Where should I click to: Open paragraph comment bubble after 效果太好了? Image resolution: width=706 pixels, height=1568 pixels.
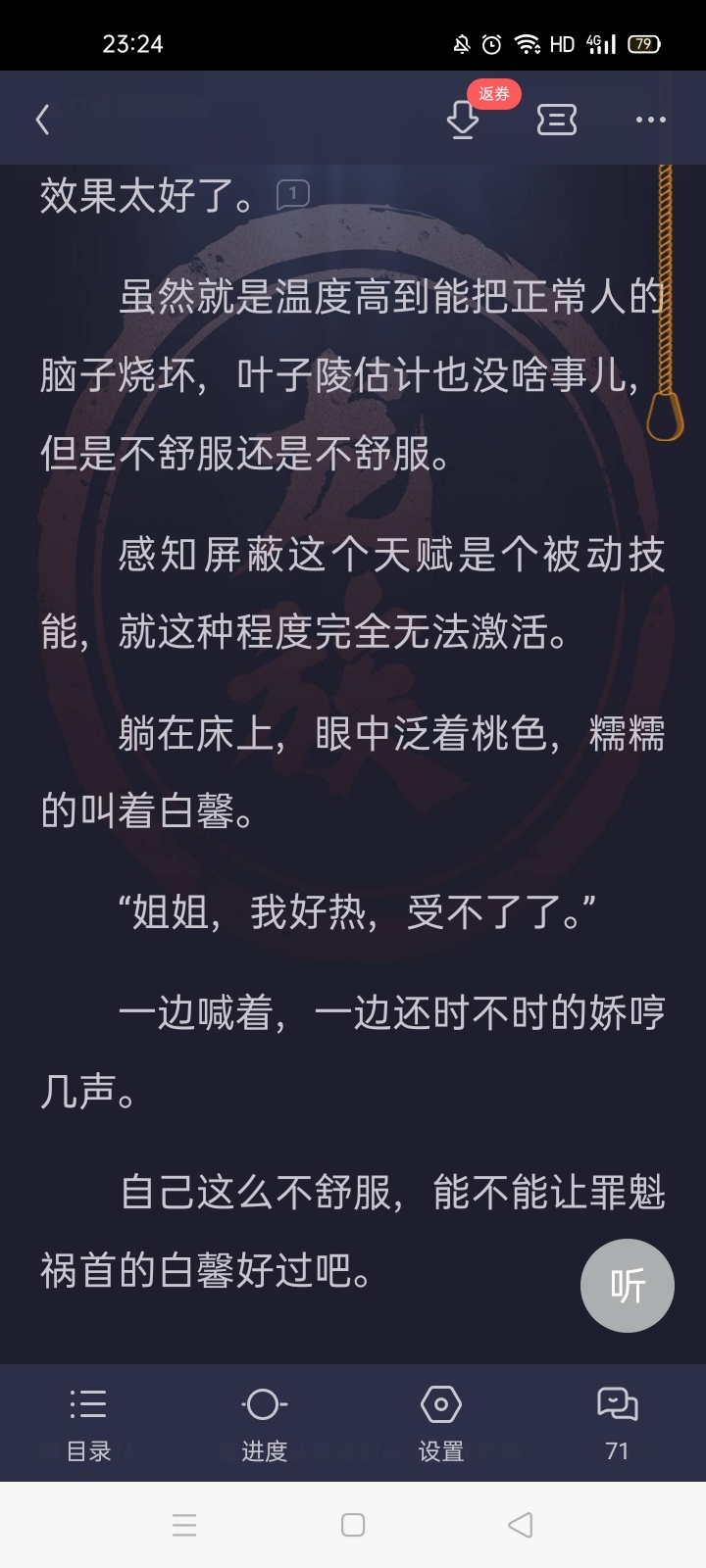tap(292, 194)
